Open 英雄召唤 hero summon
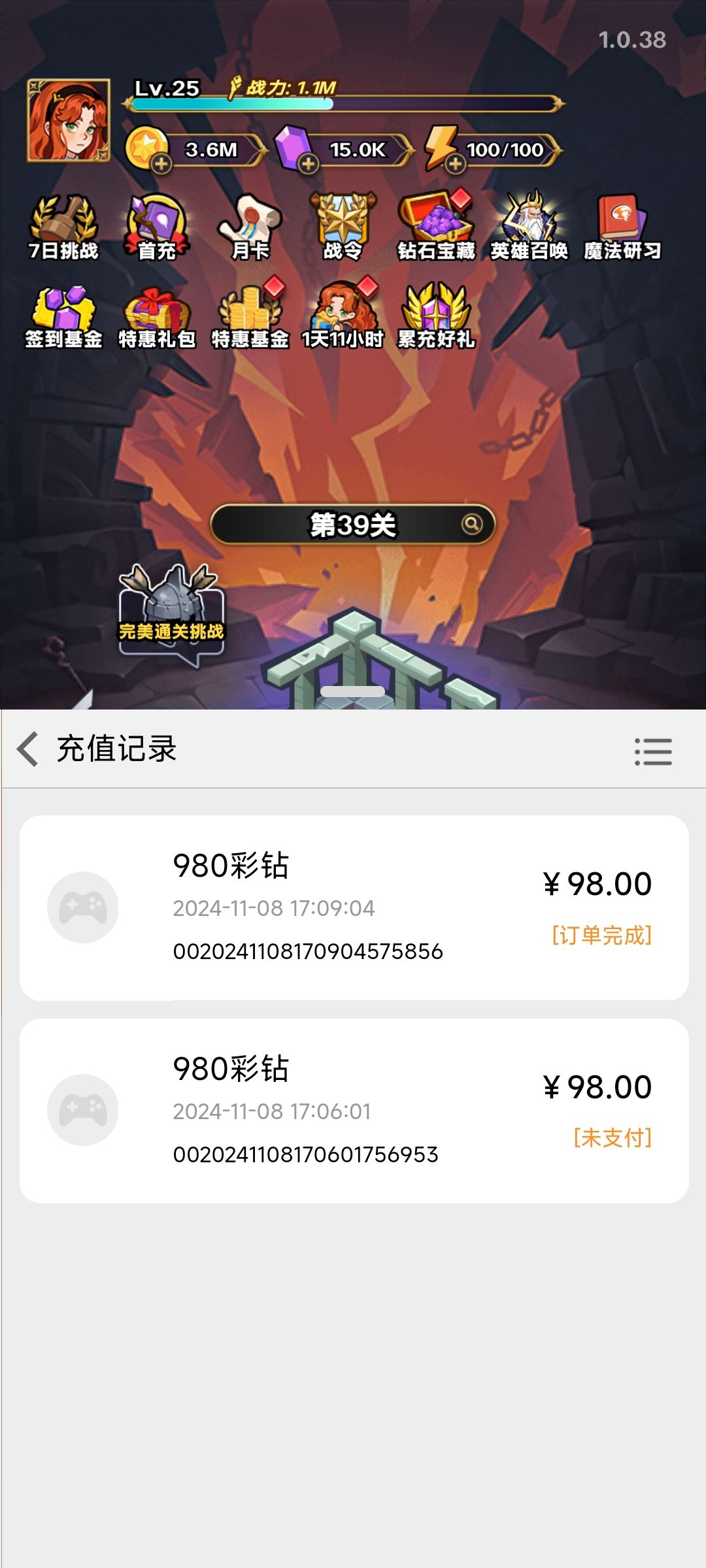The height and width of the screenshot is (1568, 706). click(529, 227)
